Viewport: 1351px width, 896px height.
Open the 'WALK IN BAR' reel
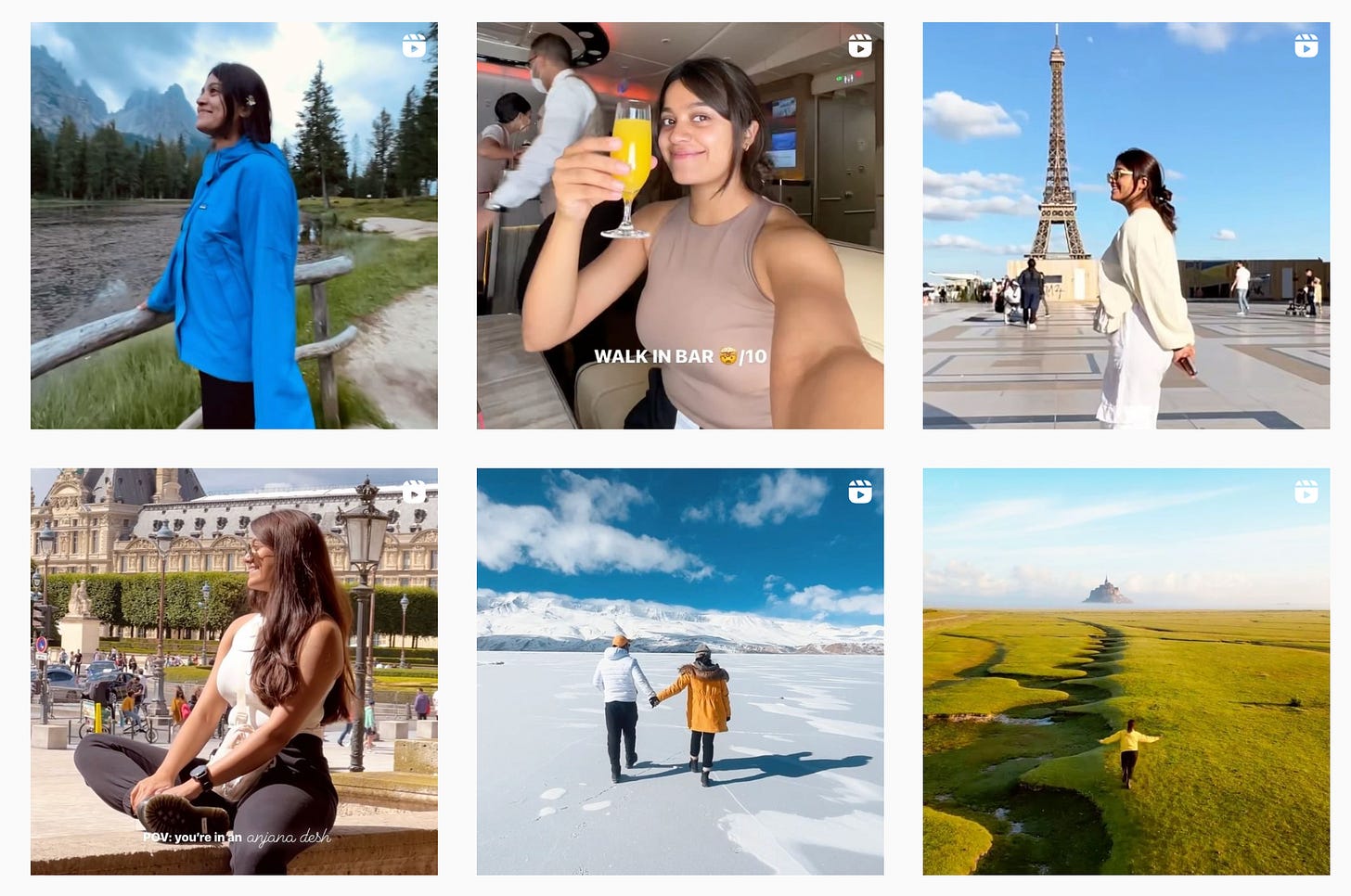pyautogui.click(x=679, y=225)
